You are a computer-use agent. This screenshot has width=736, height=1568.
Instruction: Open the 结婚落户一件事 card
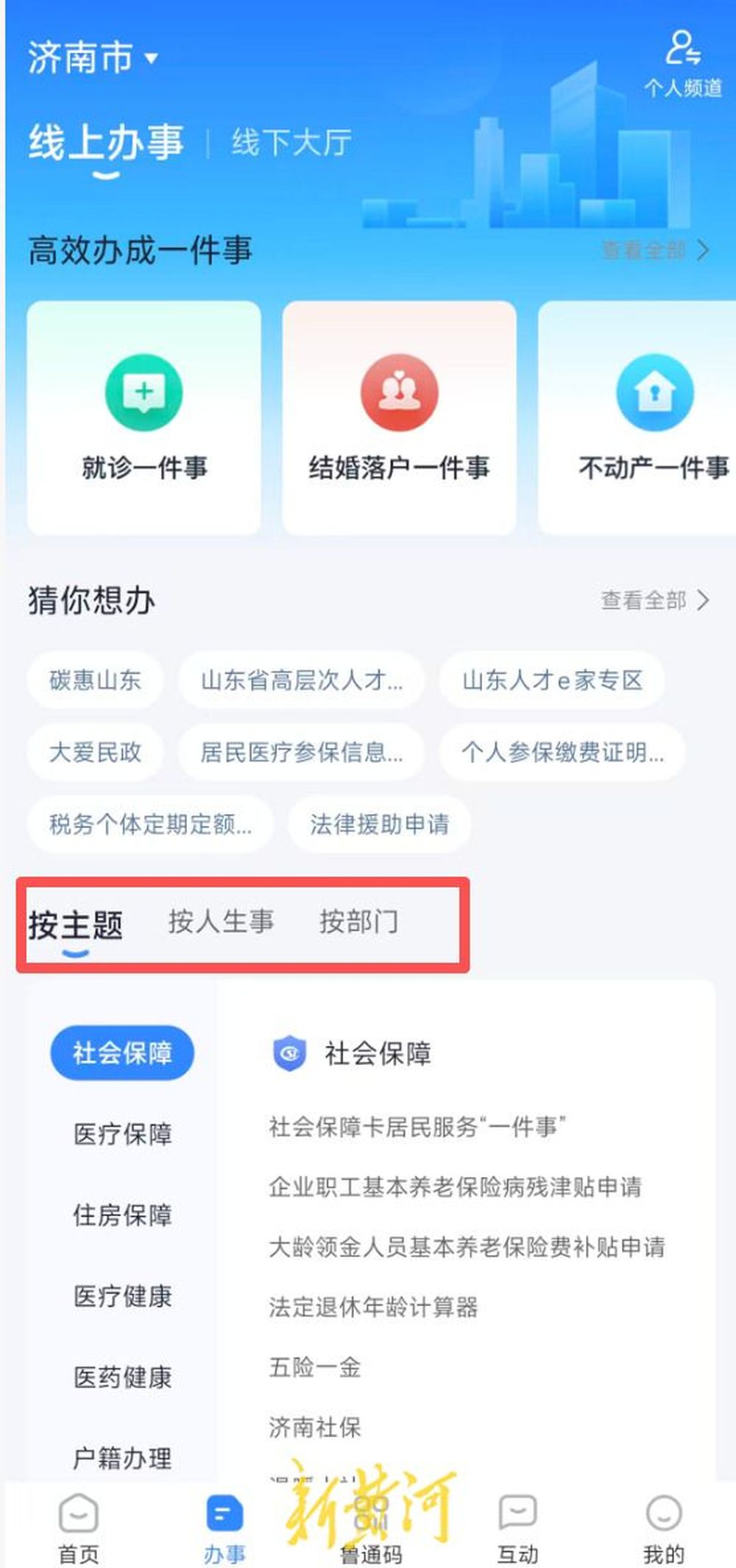(x=399, y=418)
